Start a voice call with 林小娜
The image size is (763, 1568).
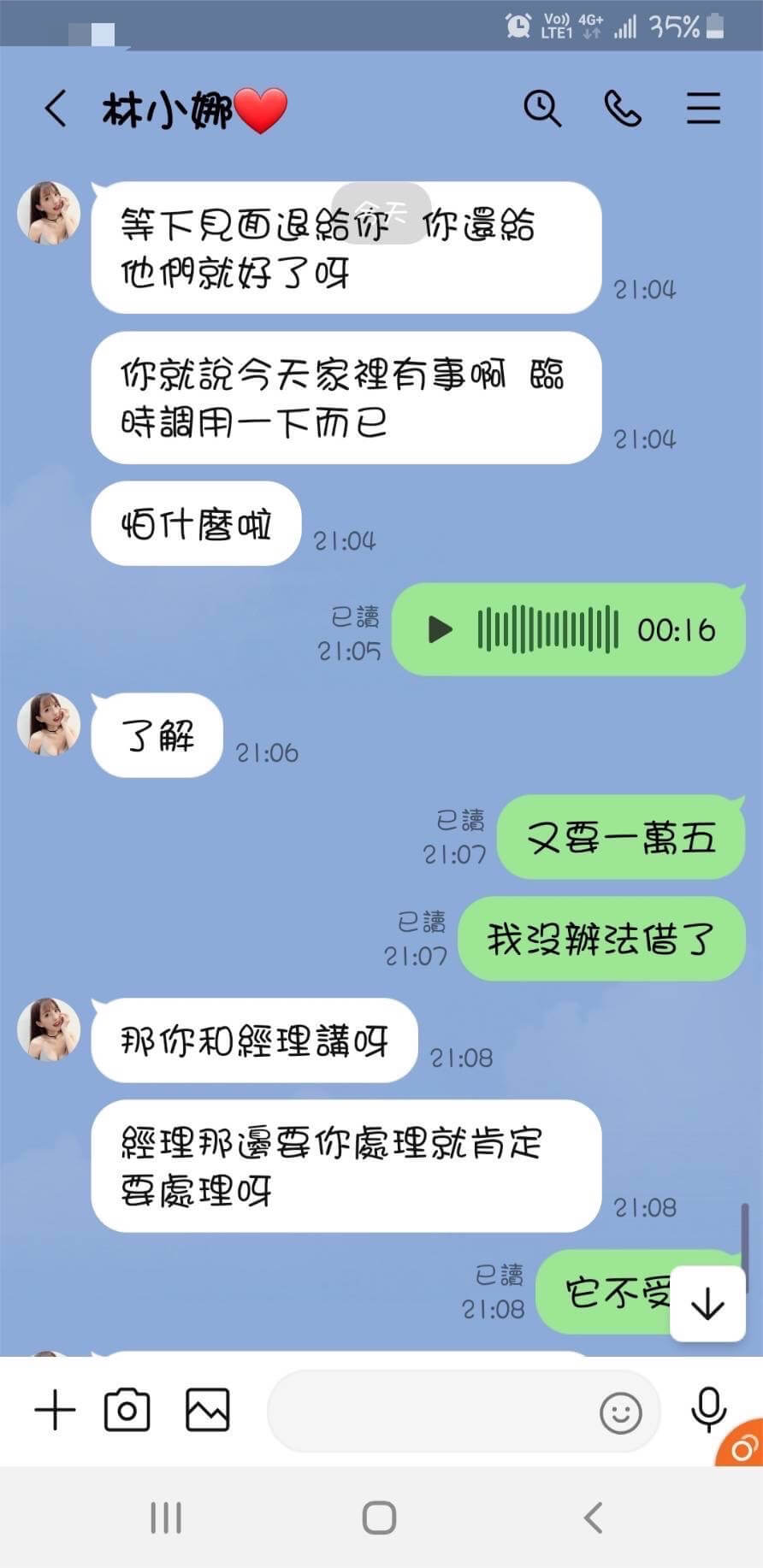click(x=622, y=109)
